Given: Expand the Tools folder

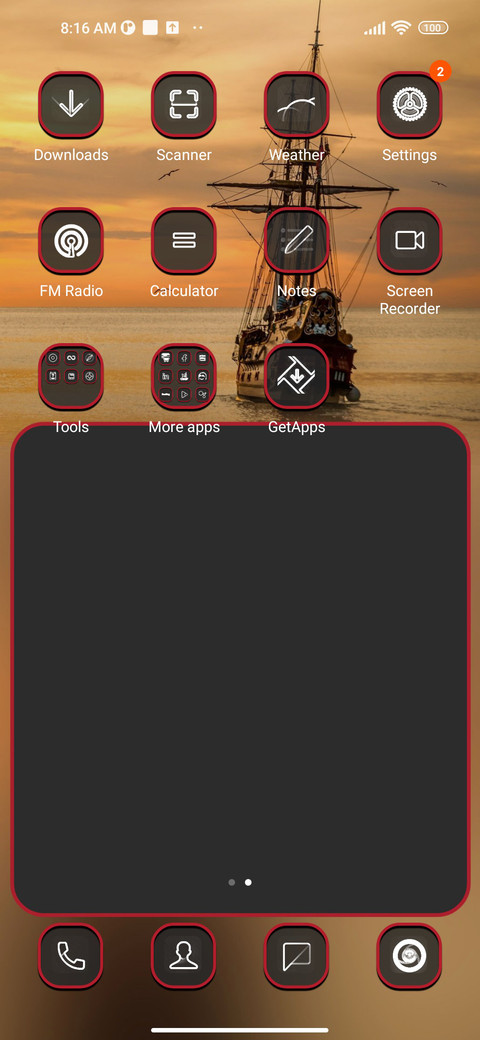Looking at the screenshot, I should [x=71, y=376].
